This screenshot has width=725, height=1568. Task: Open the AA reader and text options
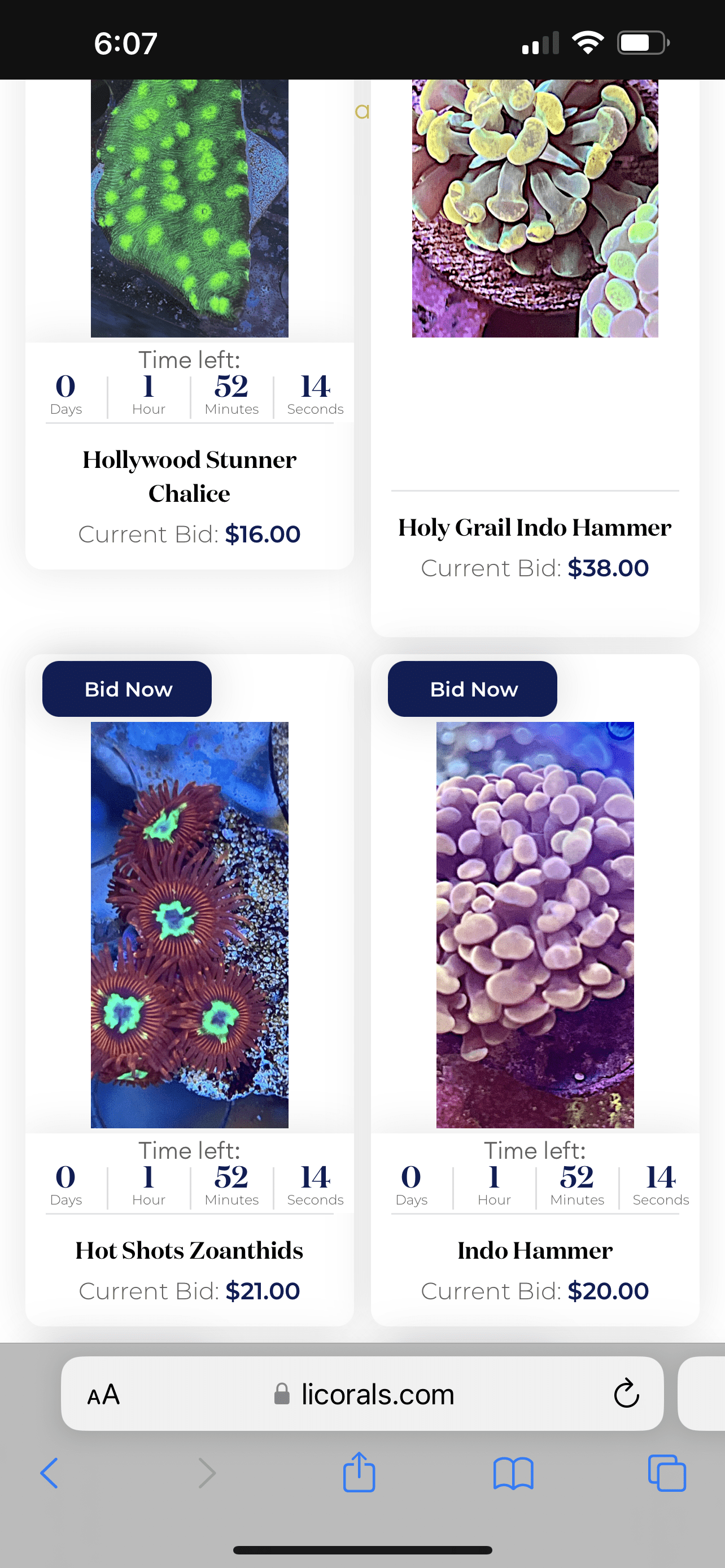pyautogui.click(x=103, y=1394)
